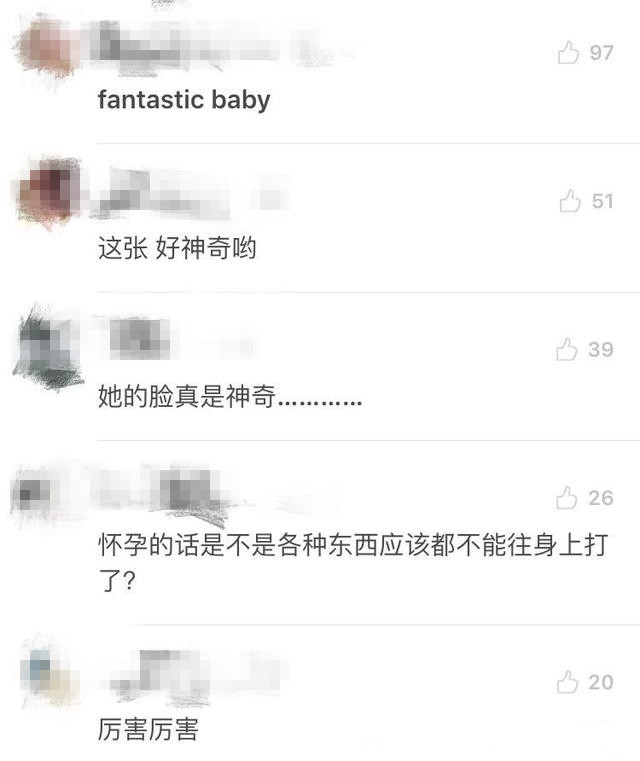Like the "fantastic baby" comment
Image resolution: width=640 pixels, height=761 pixels.
569,53
